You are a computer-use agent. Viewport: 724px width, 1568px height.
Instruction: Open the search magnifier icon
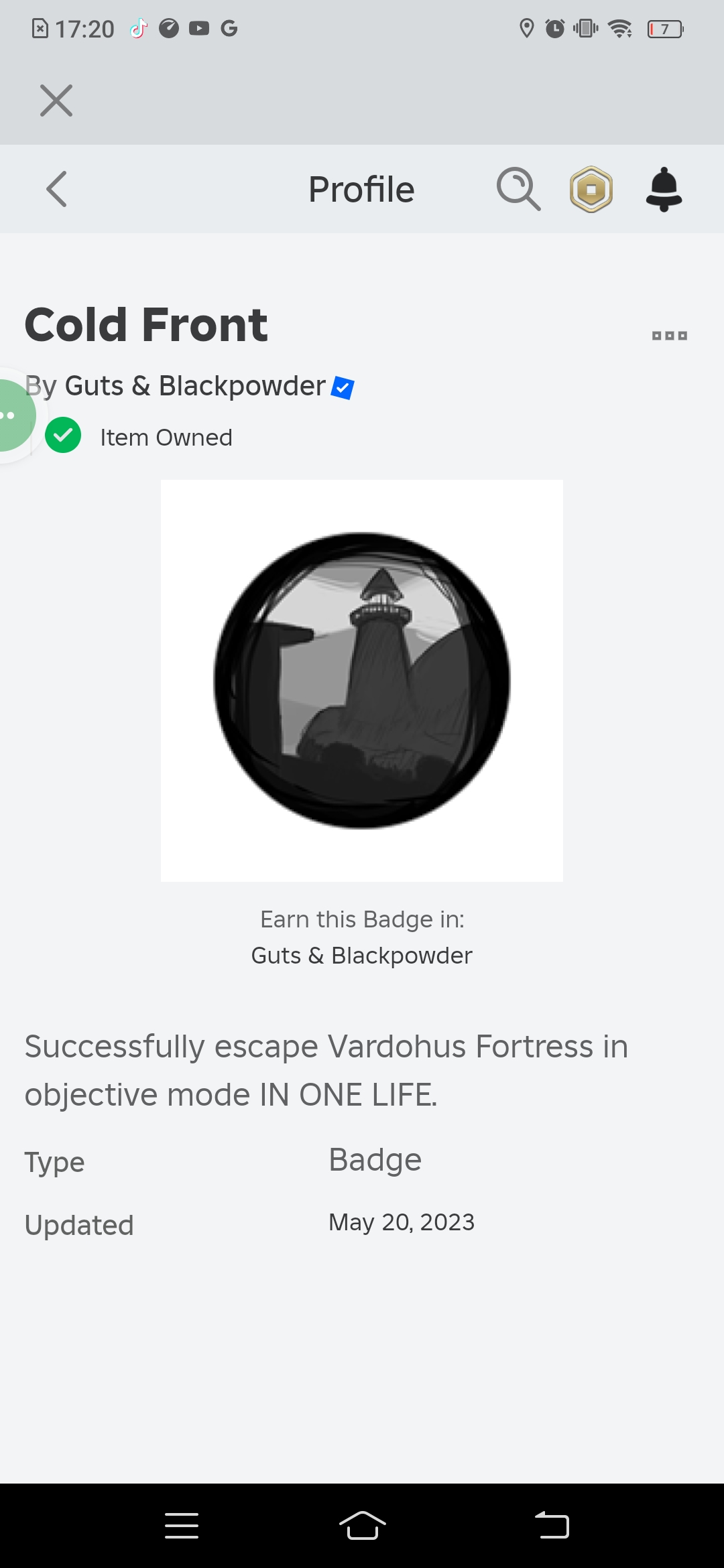(518, 189)
